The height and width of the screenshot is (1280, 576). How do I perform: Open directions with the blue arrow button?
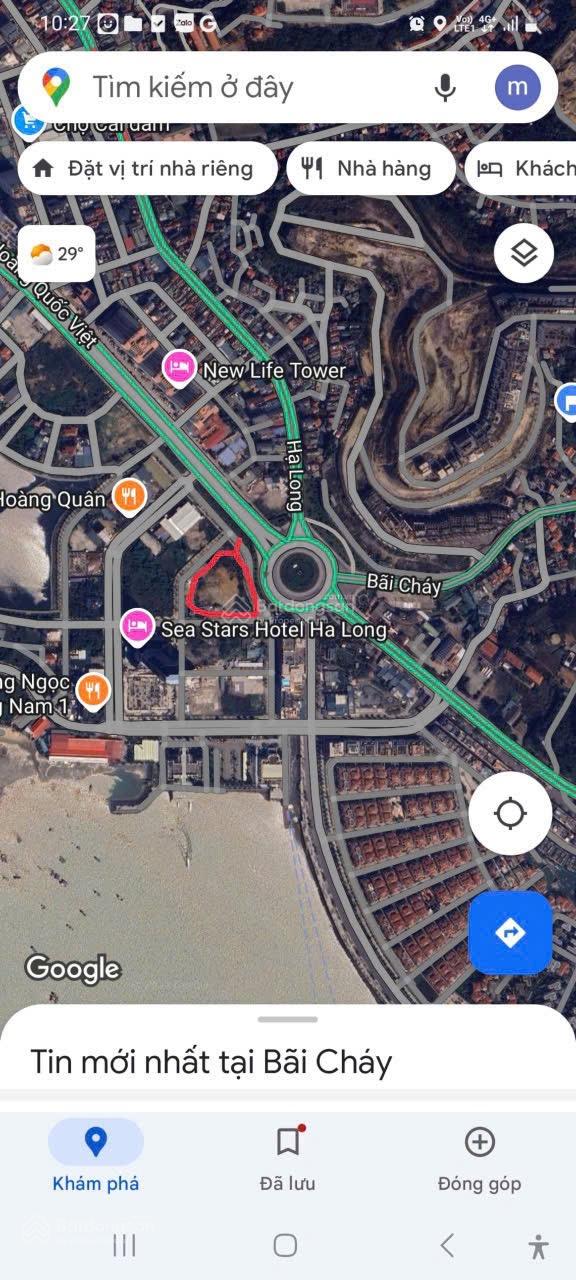tap(510, 933)
